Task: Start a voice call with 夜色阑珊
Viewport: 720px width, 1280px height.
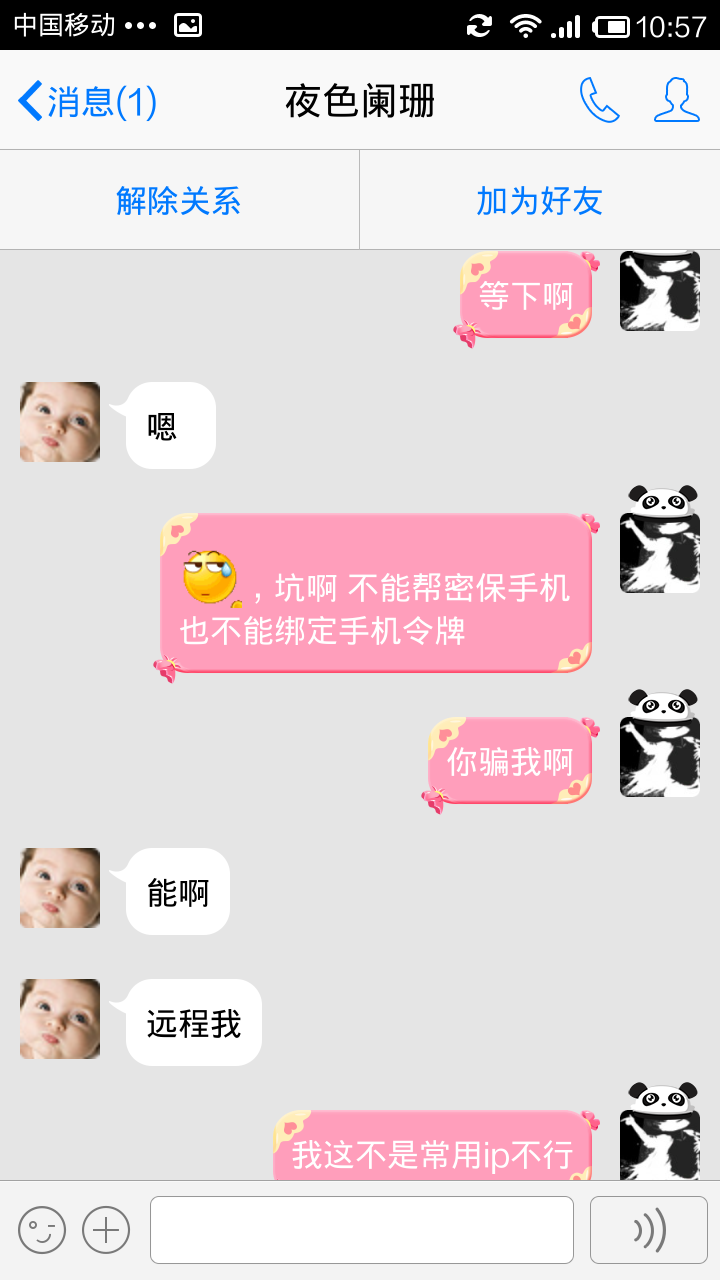Action: [x=600, y=101]
